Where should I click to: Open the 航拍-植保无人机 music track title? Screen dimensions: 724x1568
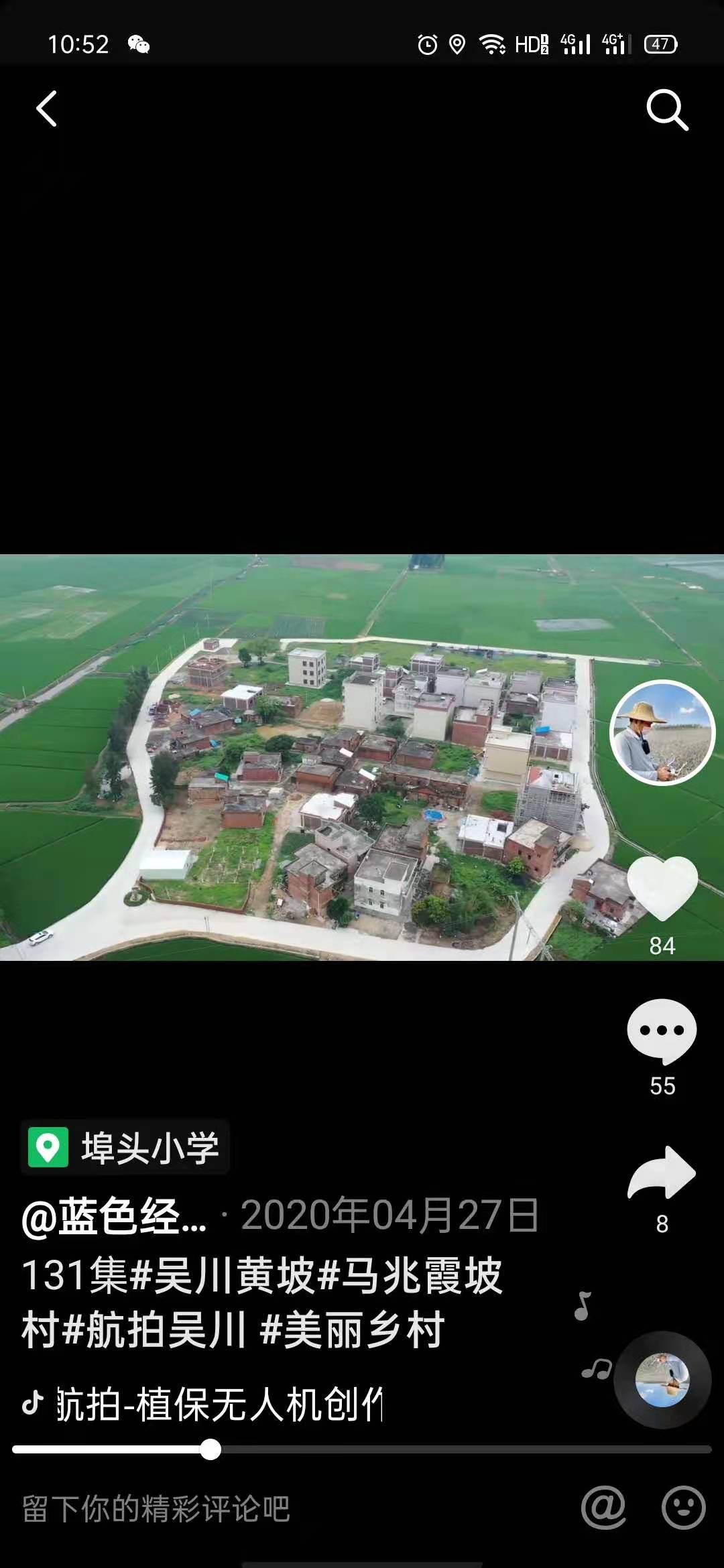(x=218, y=1404)
